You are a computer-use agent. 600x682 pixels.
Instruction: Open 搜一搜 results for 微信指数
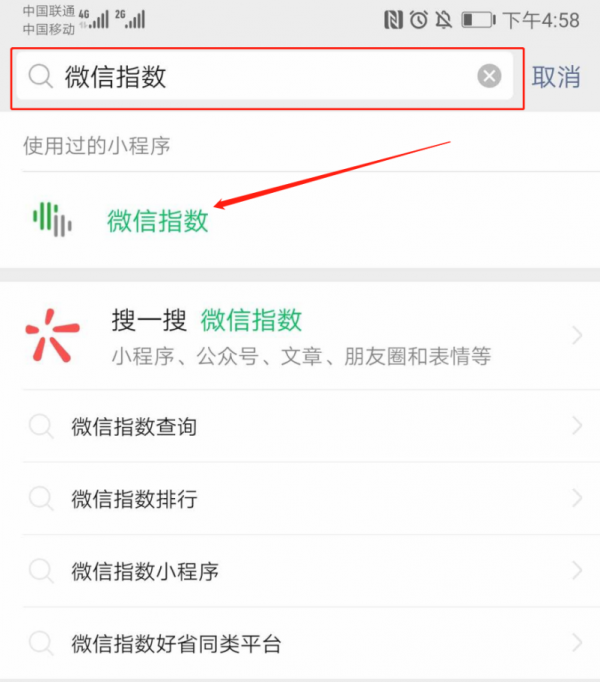pos(300,336)
